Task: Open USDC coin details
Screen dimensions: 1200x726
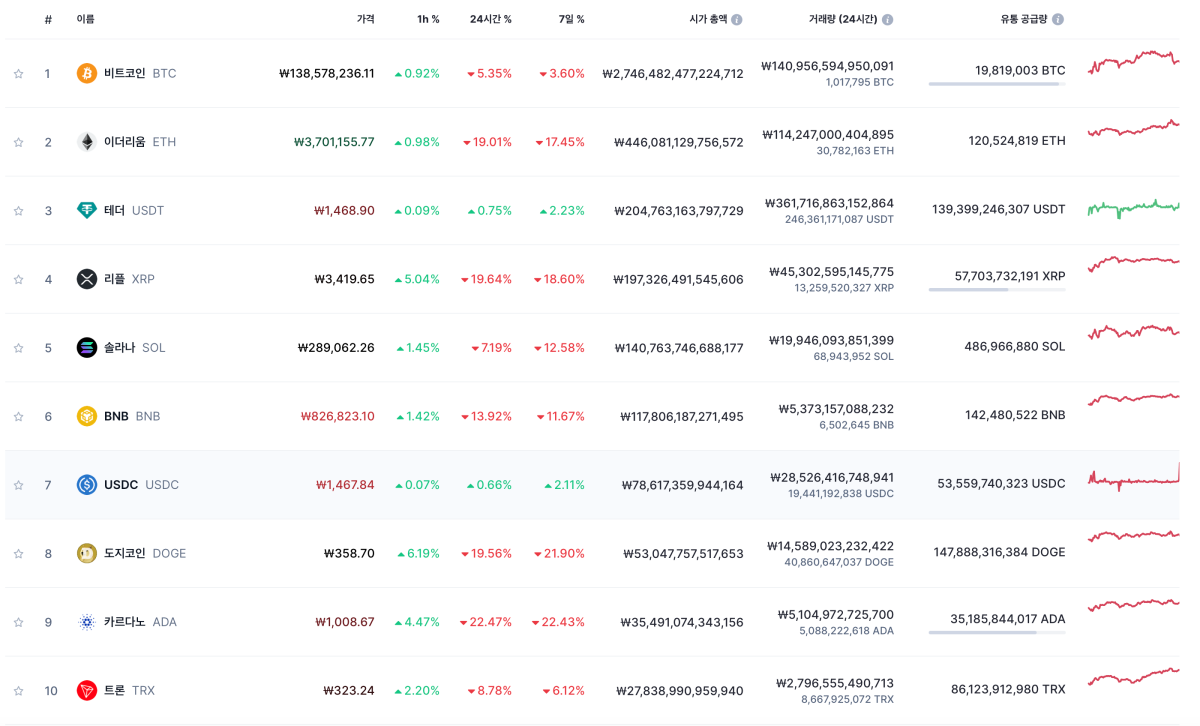Action: pyautogui.click(x=121, y=485)
